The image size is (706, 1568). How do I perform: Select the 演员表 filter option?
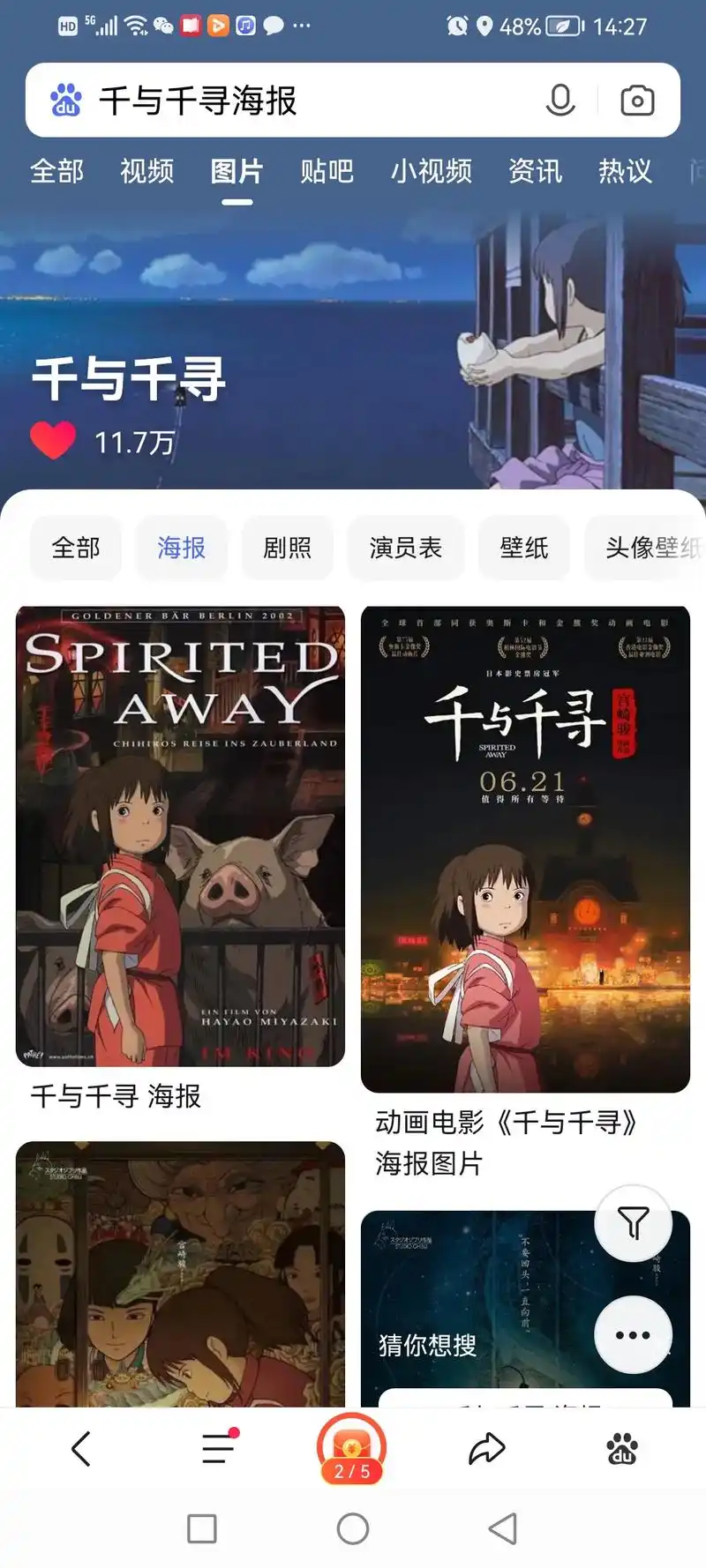tap(406, 547)
